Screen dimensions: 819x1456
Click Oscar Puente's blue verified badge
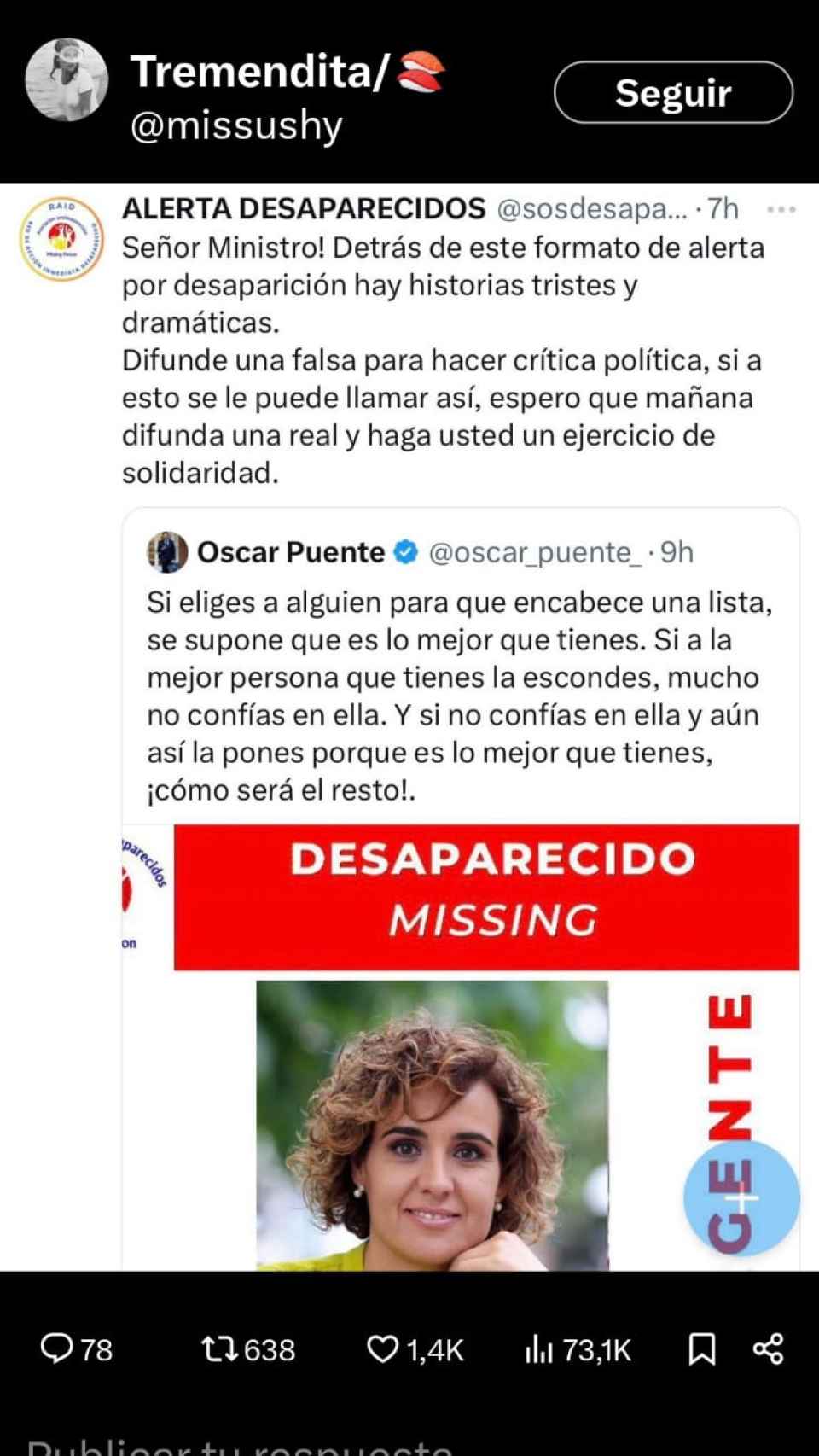(x=404, y=552)
